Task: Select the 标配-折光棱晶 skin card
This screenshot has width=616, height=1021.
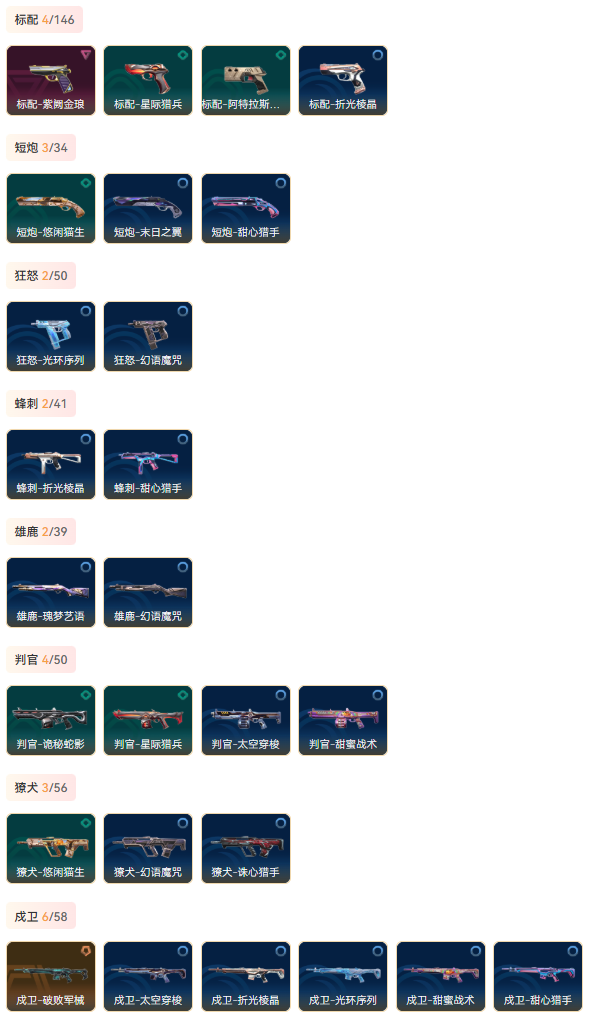Action: coord(343,80)
